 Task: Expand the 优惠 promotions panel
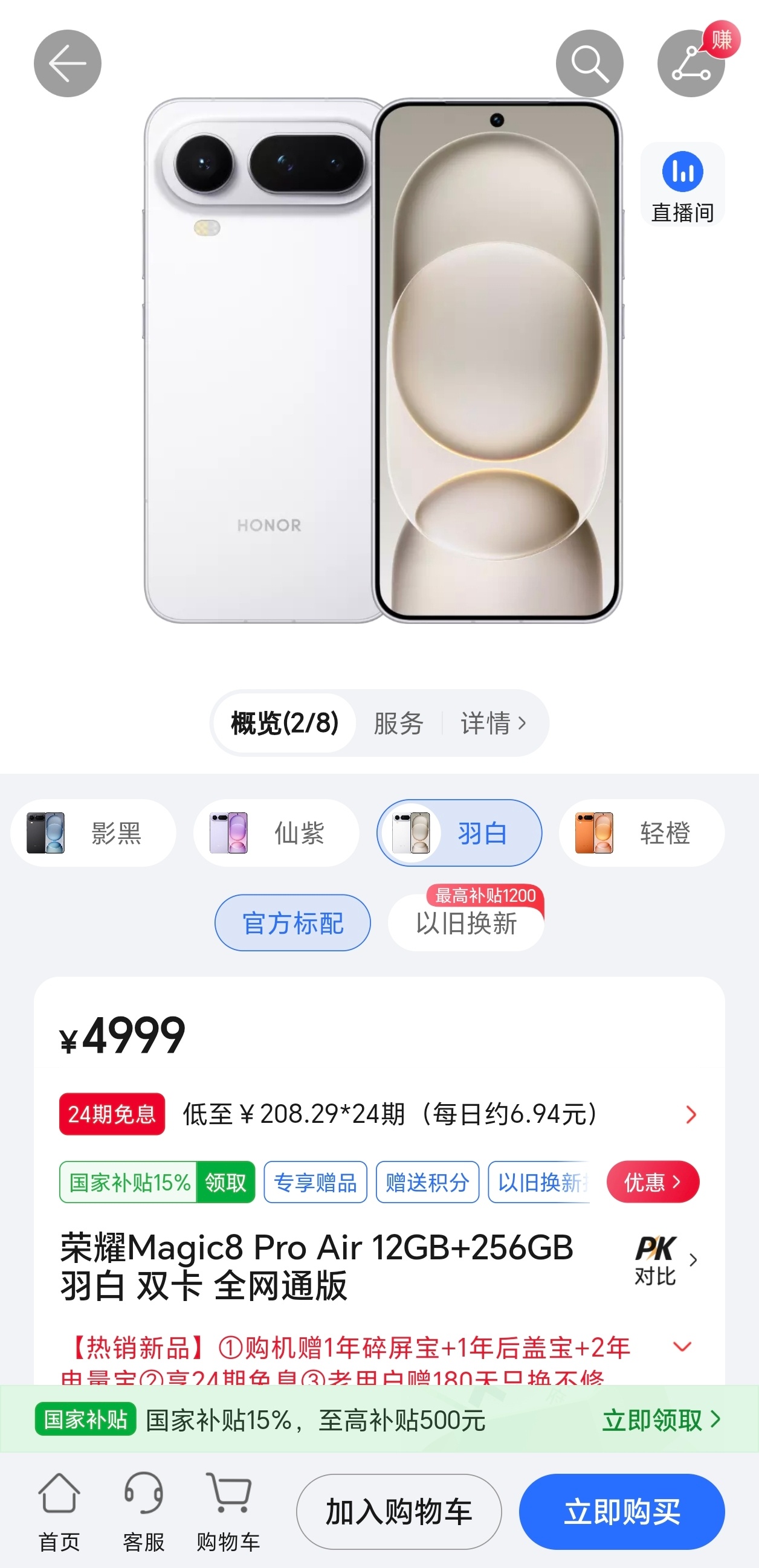[x=654, y=1182]
